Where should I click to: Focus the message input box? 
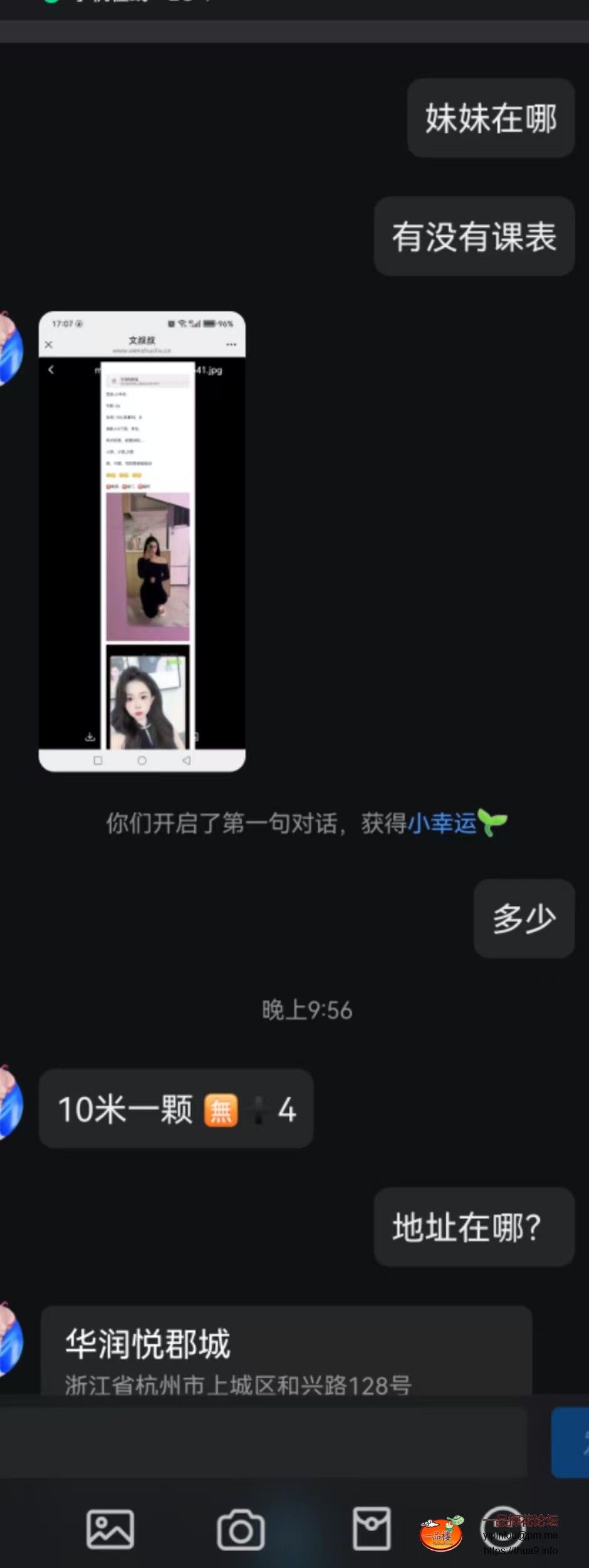(263, 1442)
